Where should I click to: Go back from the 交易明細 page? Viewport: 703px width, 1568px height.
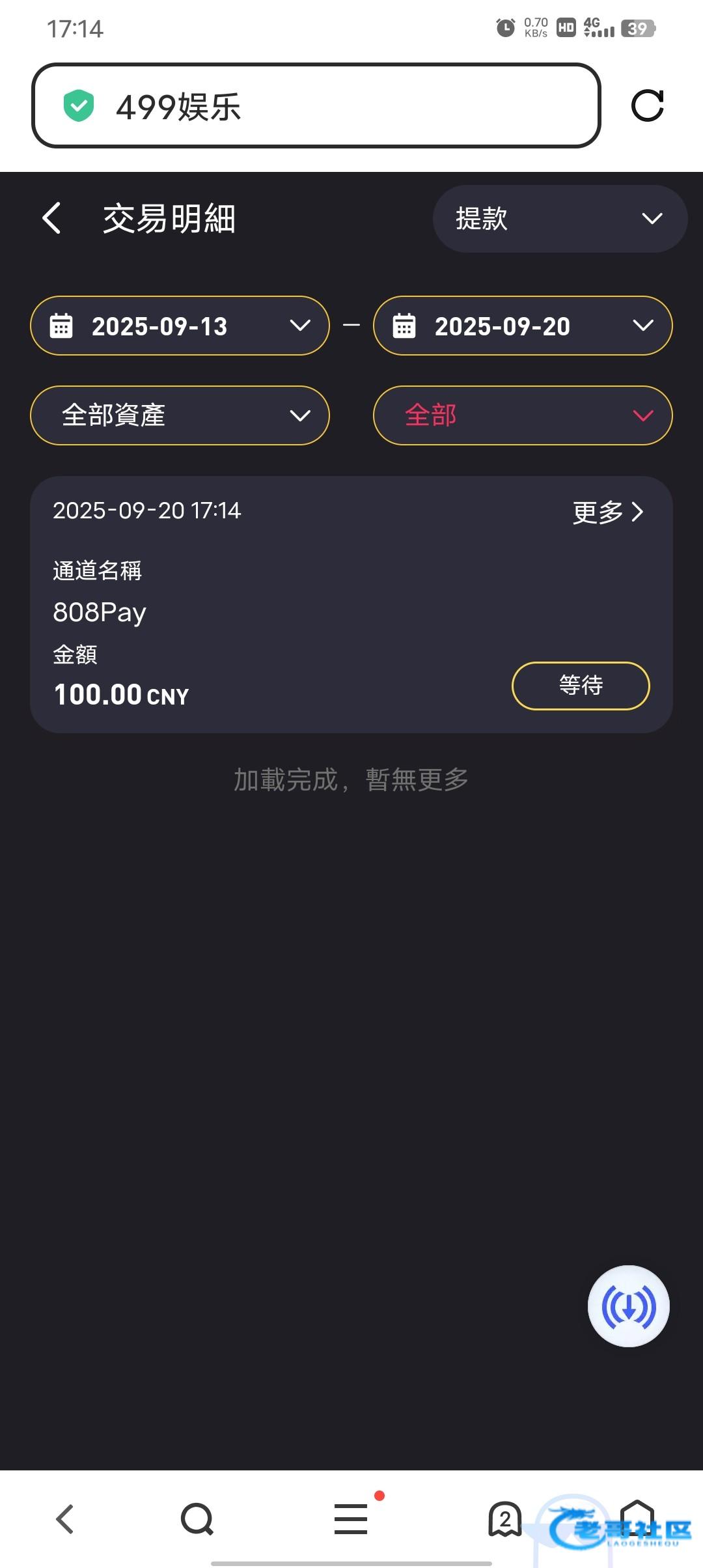[52, 218]
